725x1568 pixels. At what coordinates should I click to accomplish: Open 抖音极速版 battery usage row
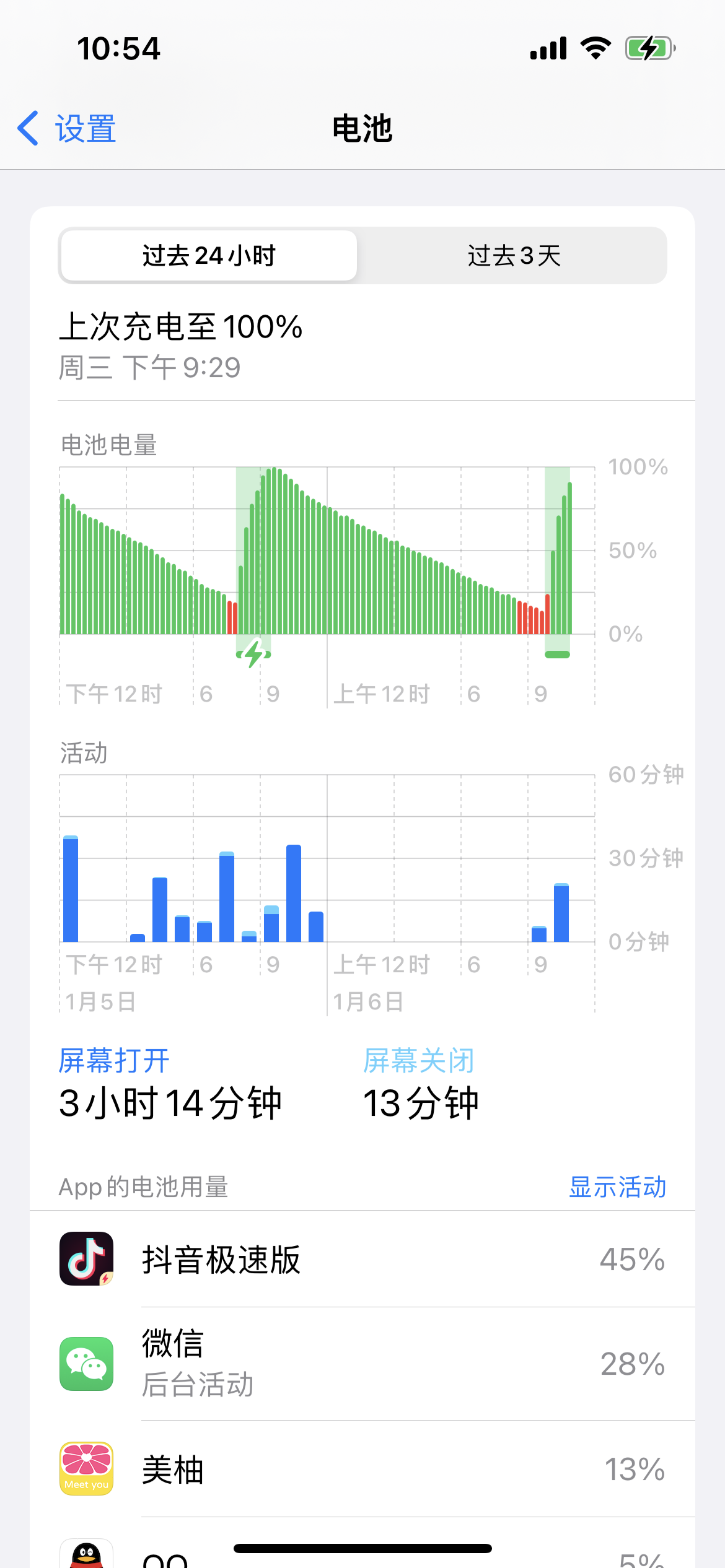click(362, 1260)
